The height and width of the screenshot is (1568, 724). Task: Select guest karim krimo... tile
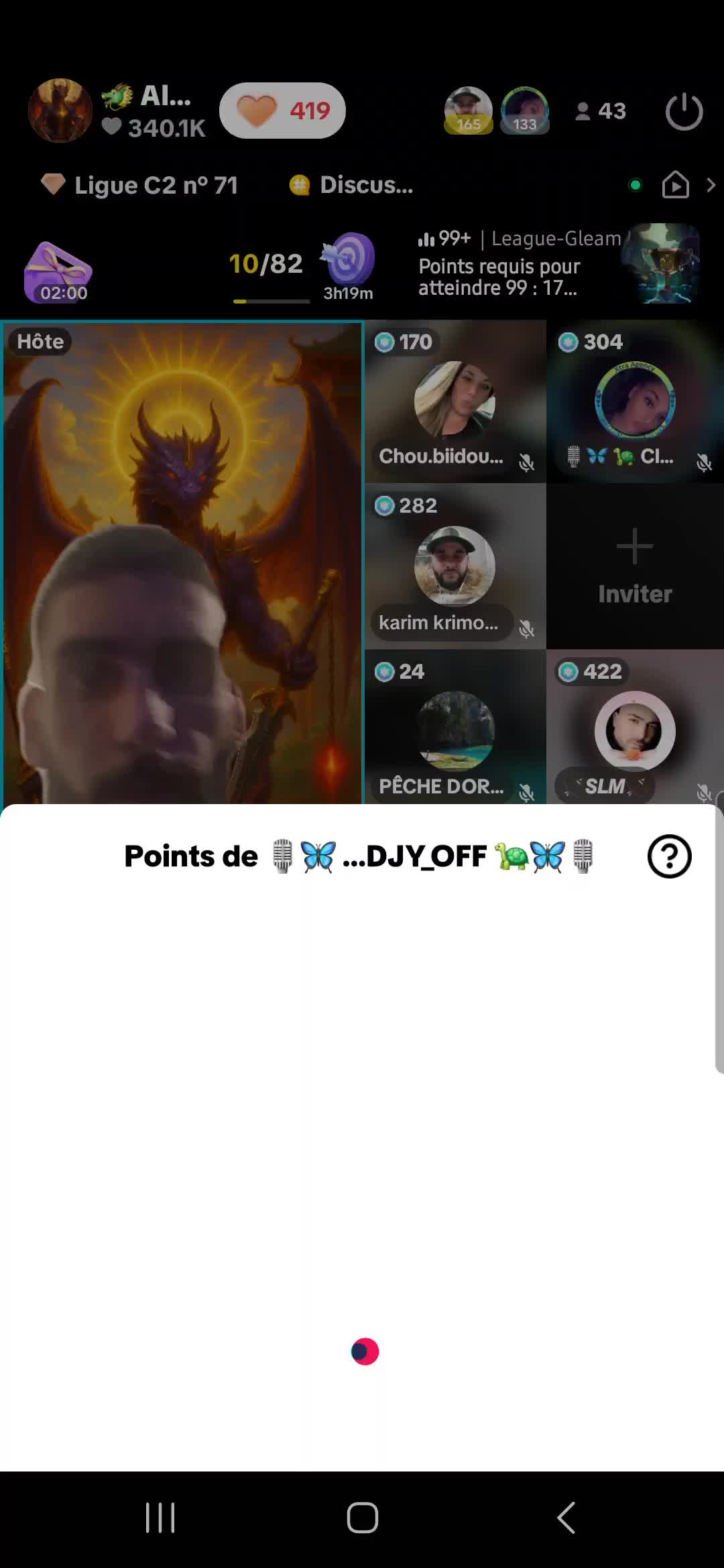(455, 567)
